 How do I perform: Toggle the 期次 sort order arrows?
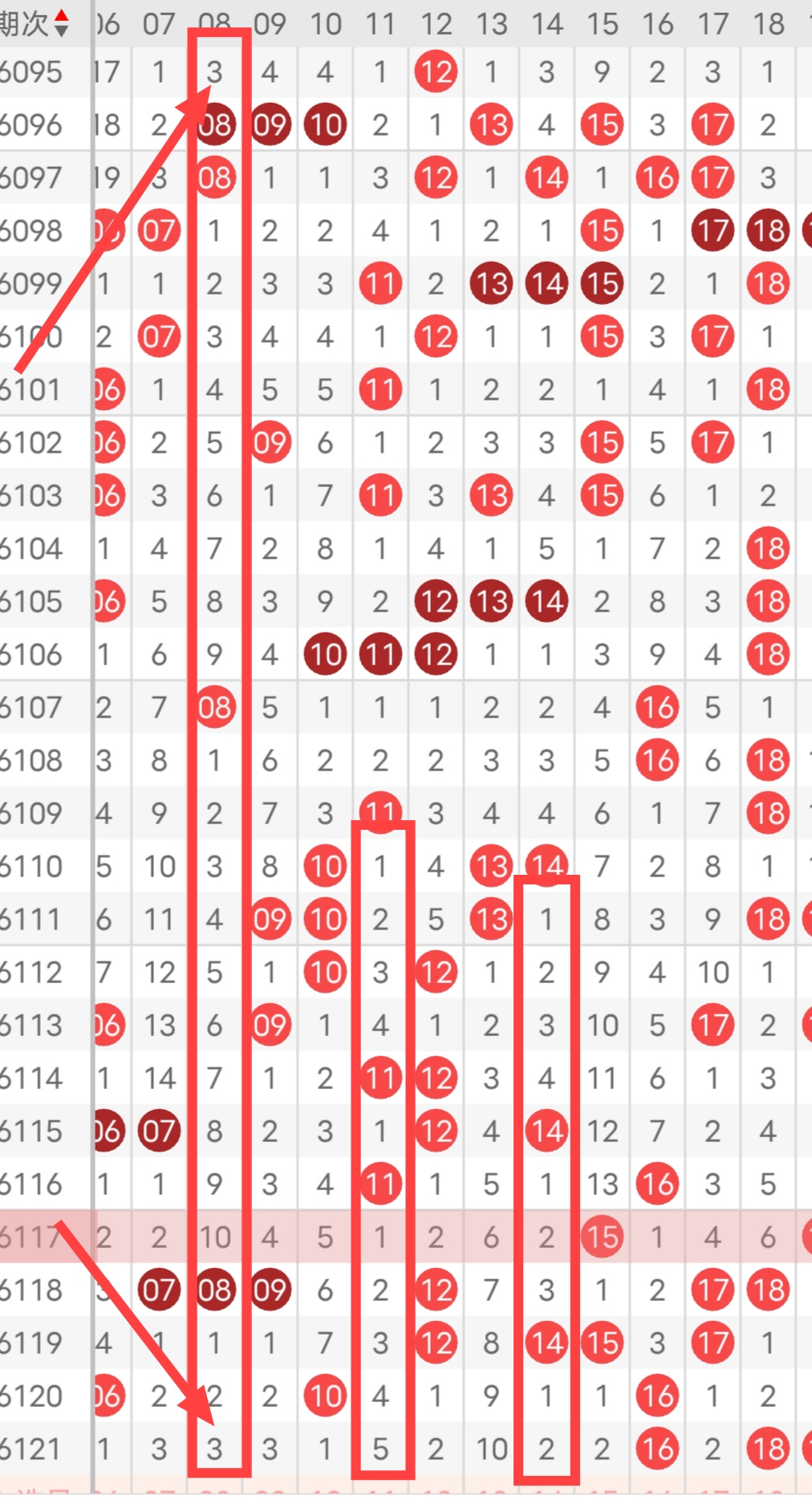click(x=61, y=23)
